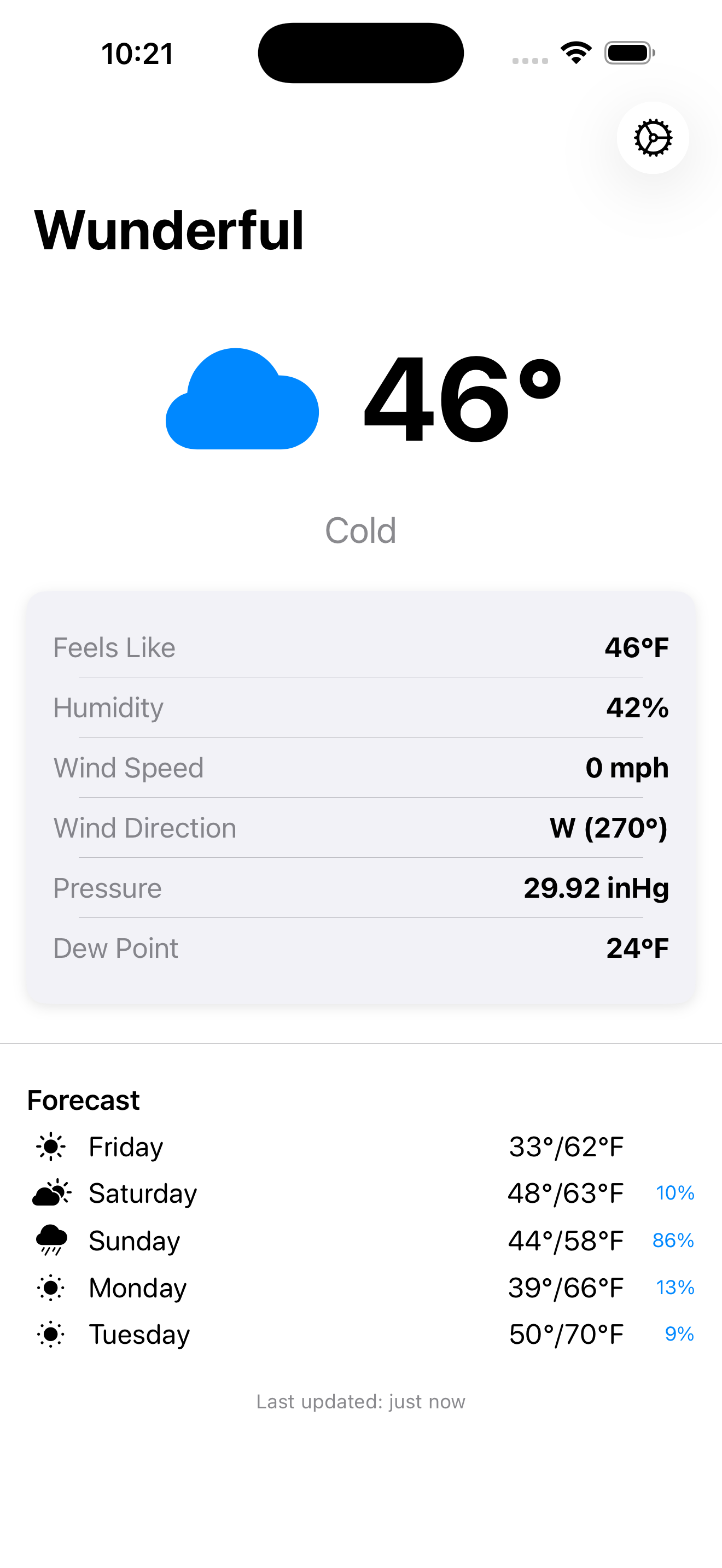Open the settings gear icon
722x1568 pixels.
tap(653, 138)
